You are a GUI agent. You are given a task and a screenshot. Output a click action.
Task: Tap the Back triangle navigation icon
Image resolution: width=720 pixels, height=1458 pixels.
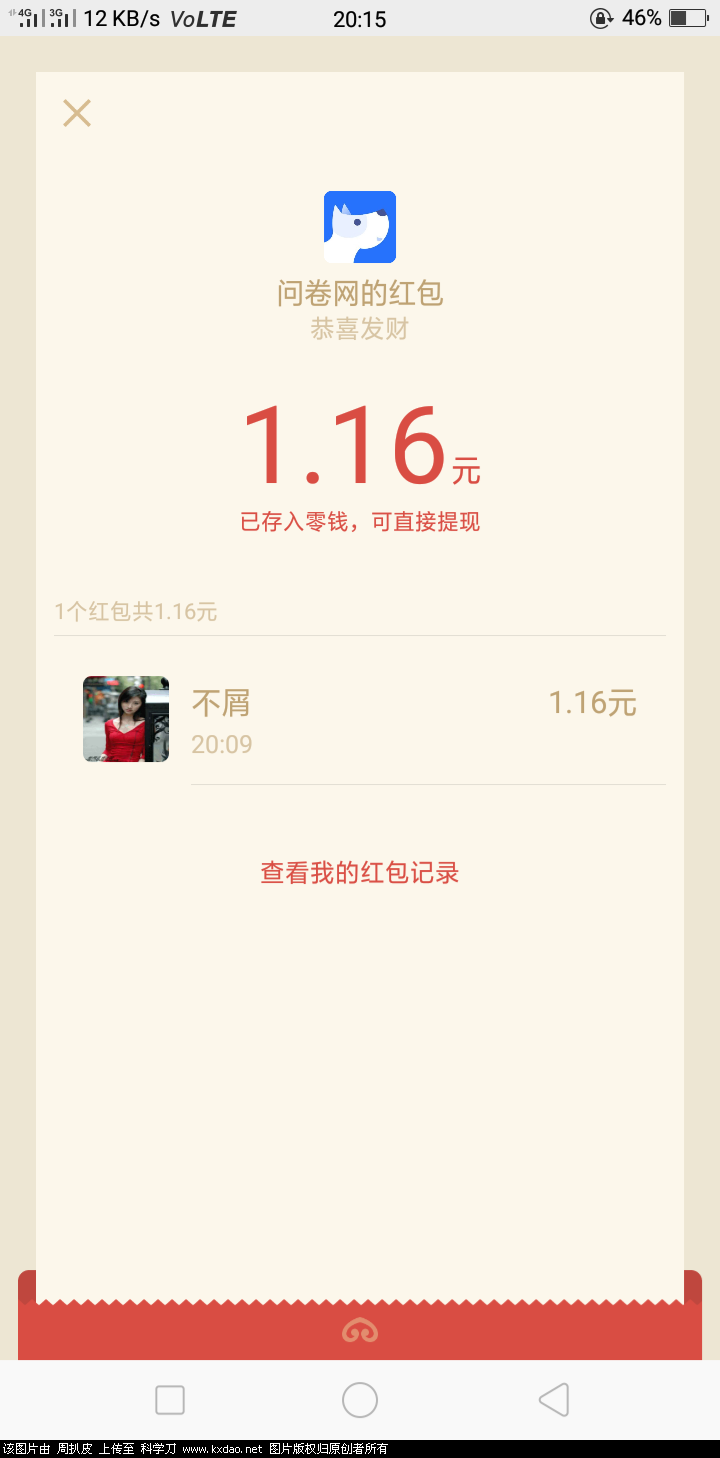tap(553, 1400)
